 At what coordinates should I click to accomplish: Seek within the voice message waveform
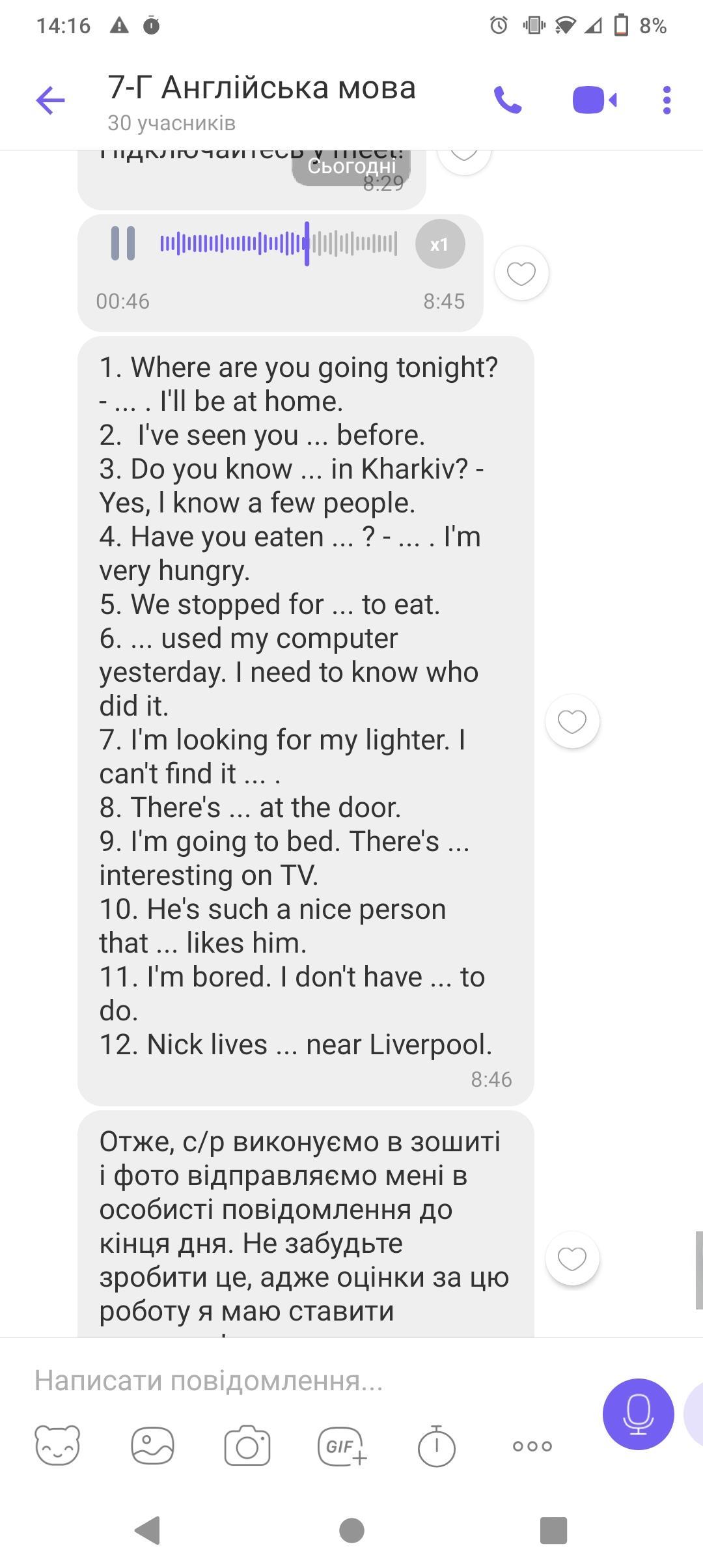[279, 244]
